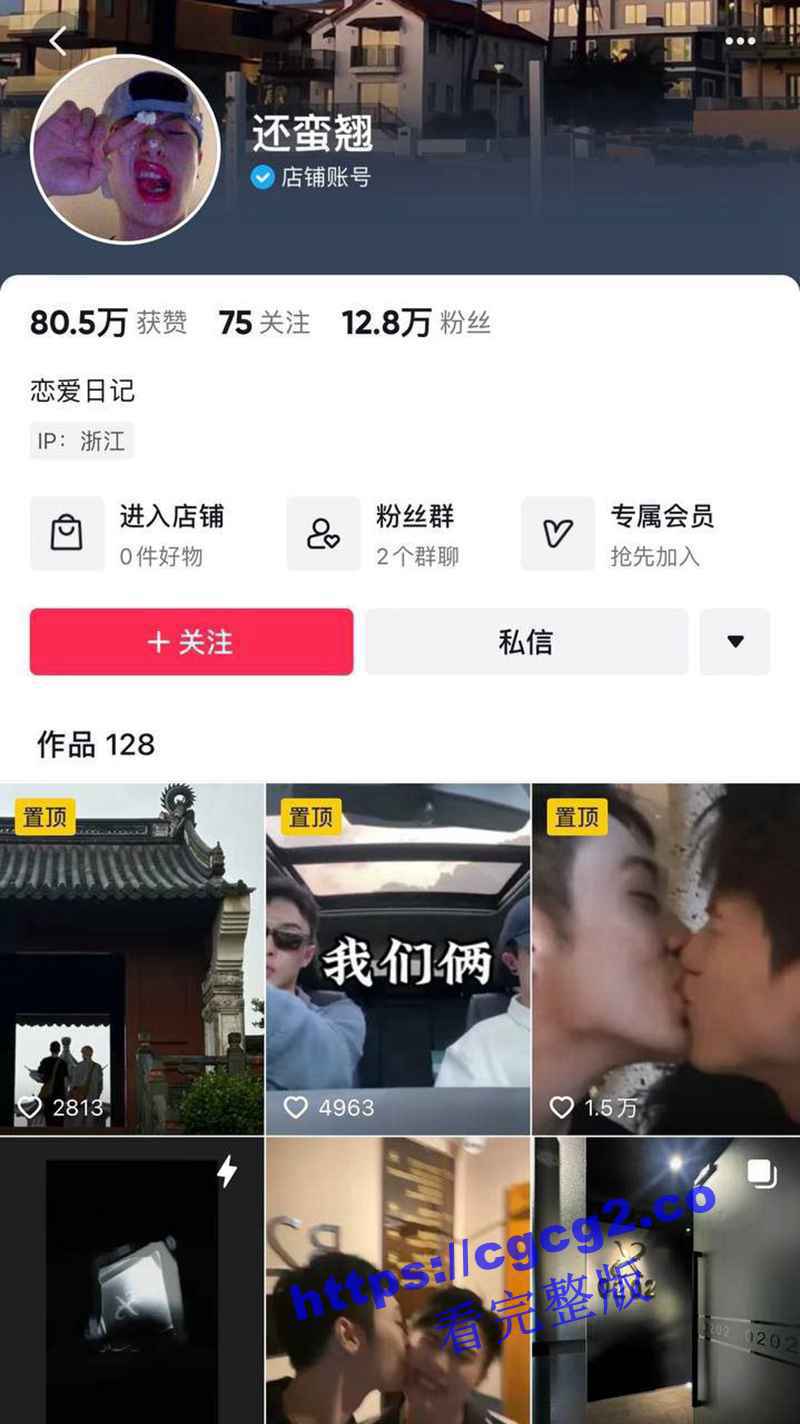Open the 75 关注 following list
Screen dimensions: 800x1424
(x=264, y=323)
